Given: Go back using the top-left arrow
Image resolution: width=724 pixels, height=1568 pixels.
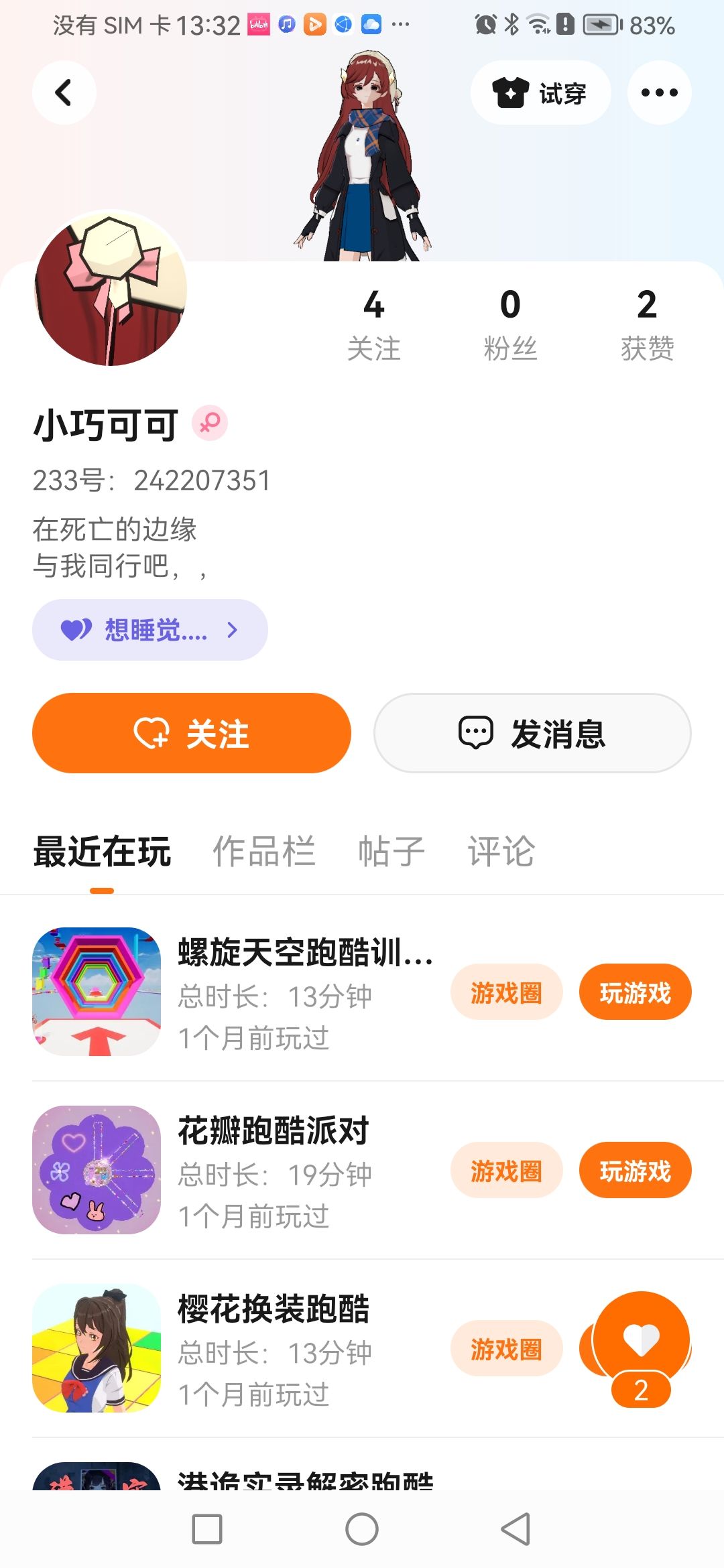Looking at the screenshot, I should pyautogui.click(x=64, y=92).
